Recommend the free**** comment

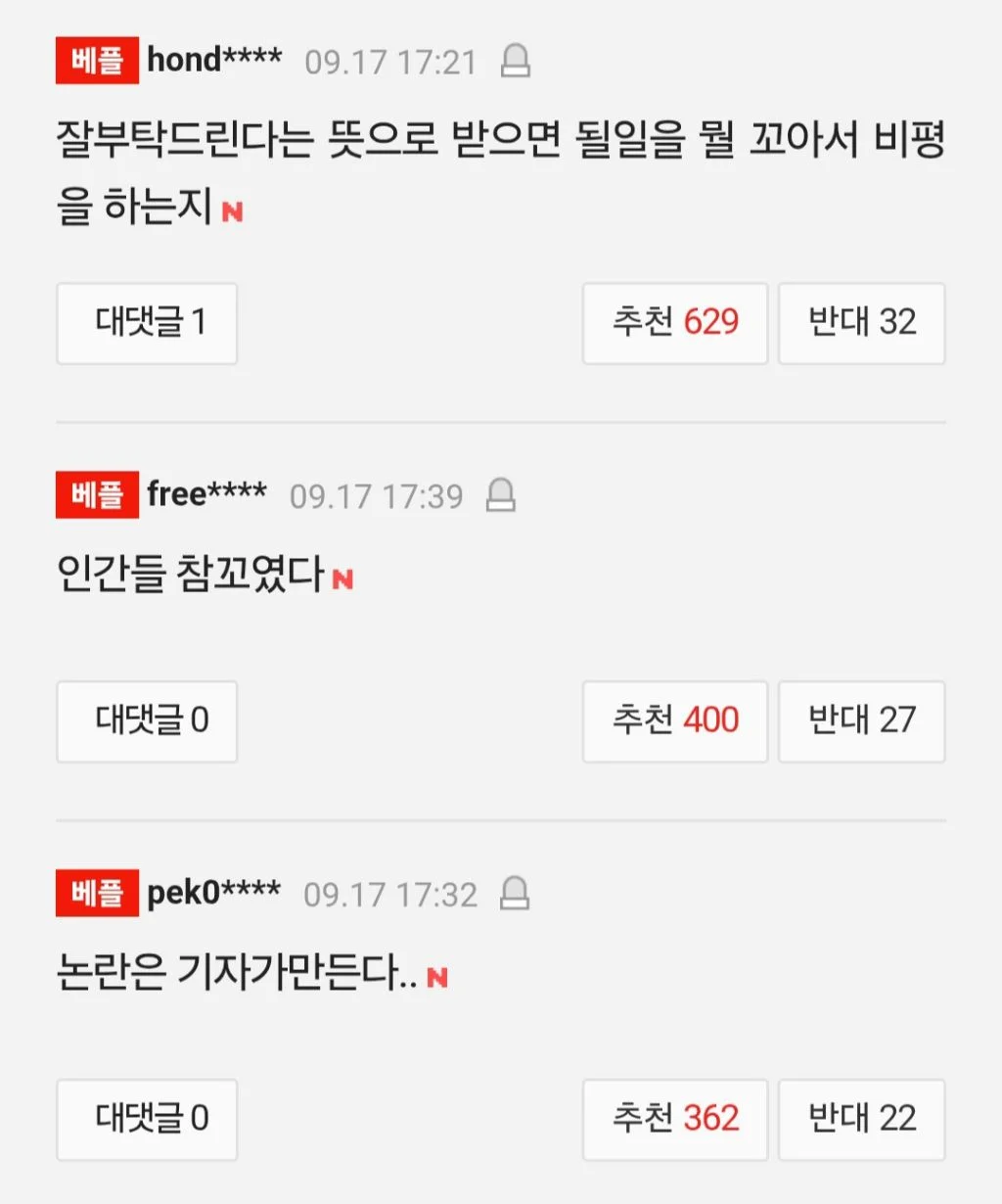point(675,722)
